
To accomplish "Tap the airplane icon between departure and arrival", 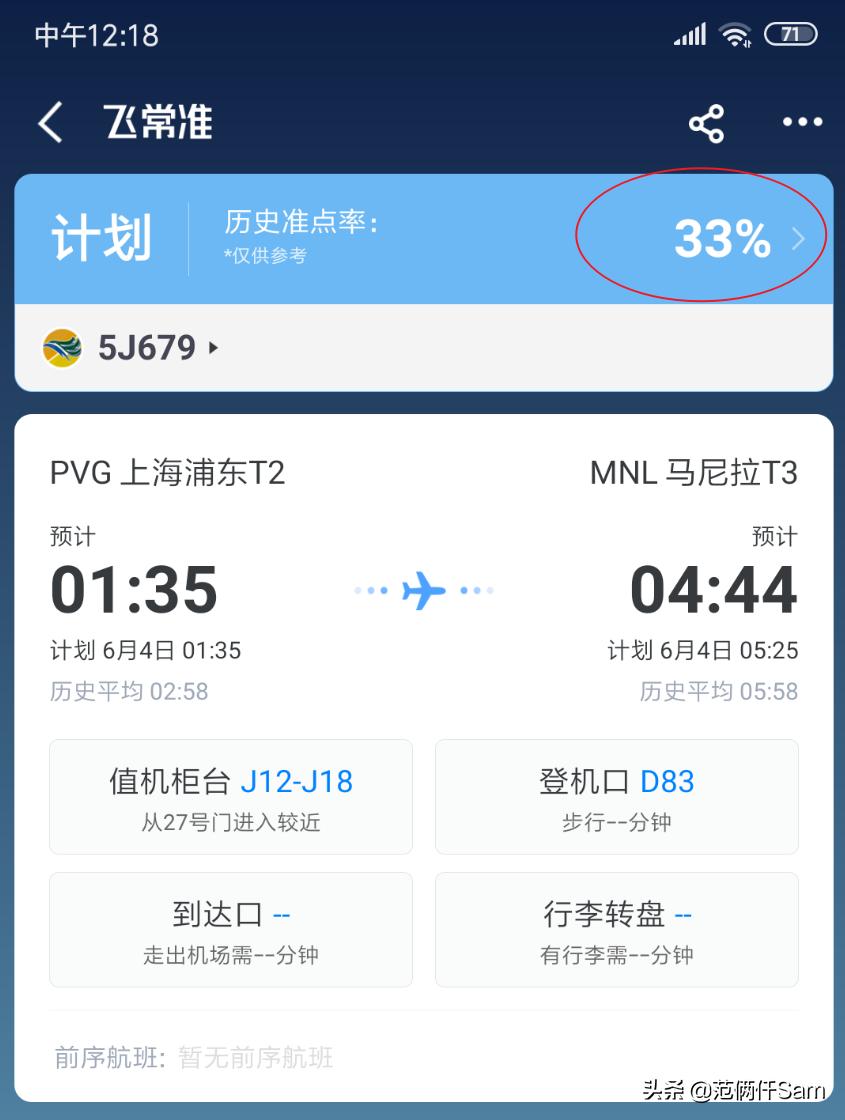I will pos(423,591).
